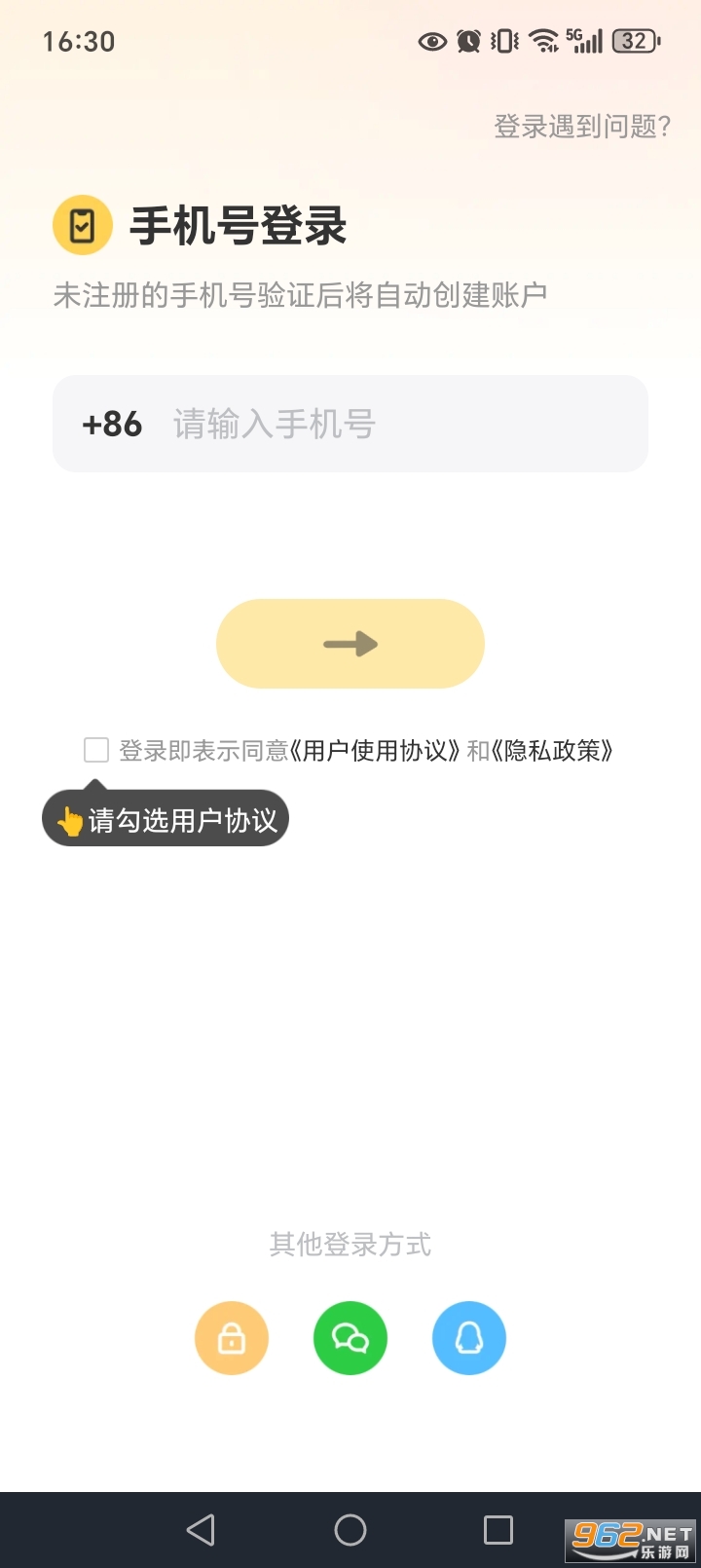Dismiss the 请勾选用户协议 tooltip by tapping it
Screen dimensions: 701x1568
166,818
